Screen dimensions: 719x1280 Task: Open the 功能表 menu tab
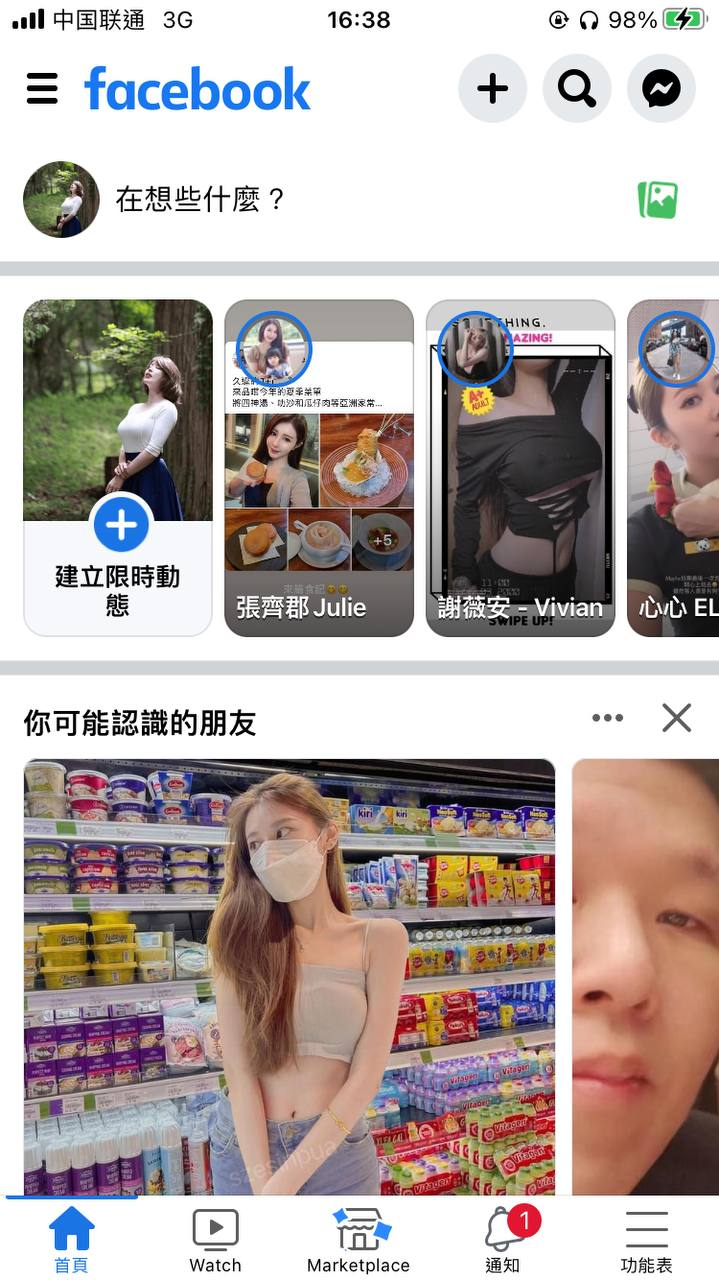tap(646, 1240)
